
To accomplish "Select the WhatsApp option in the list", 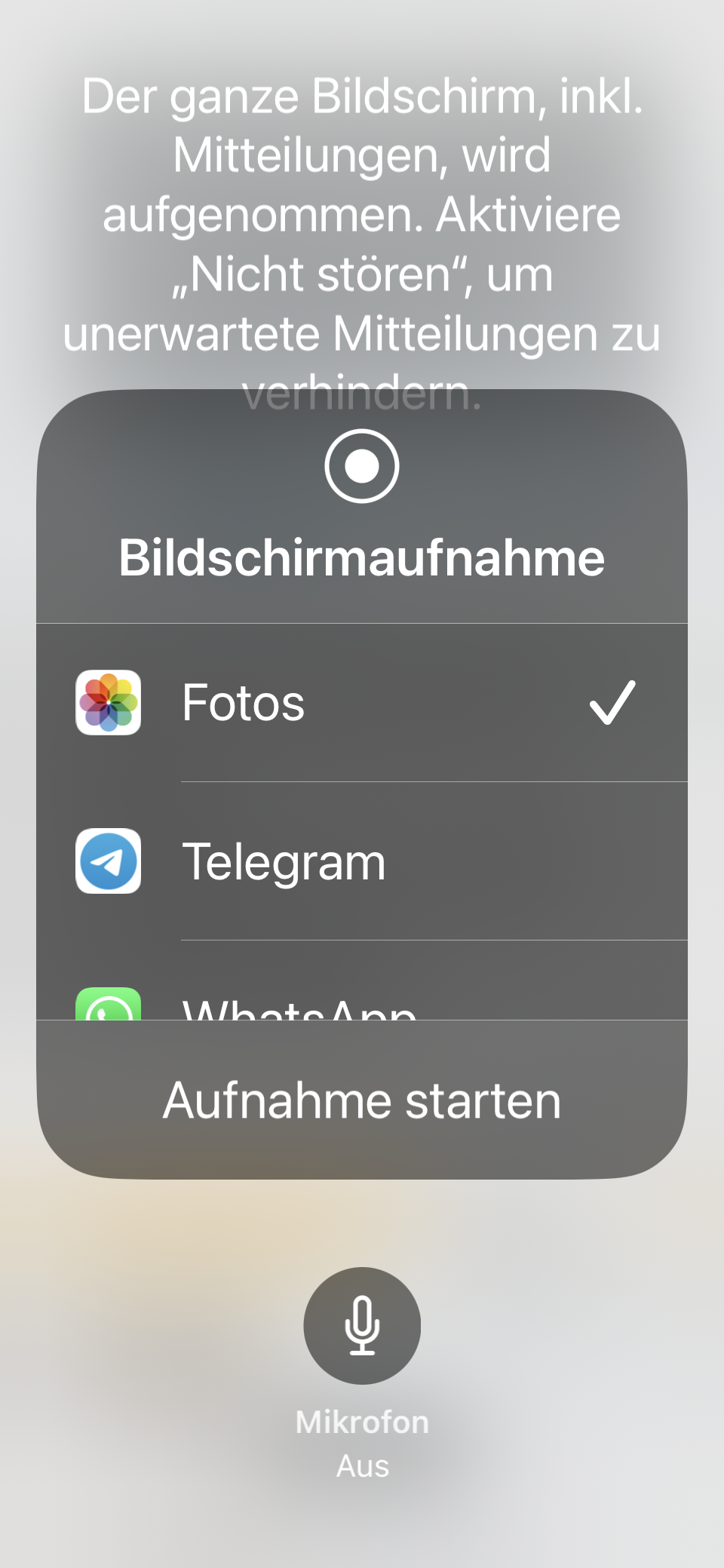I will pyautogui.click(x=360, y=1005).
